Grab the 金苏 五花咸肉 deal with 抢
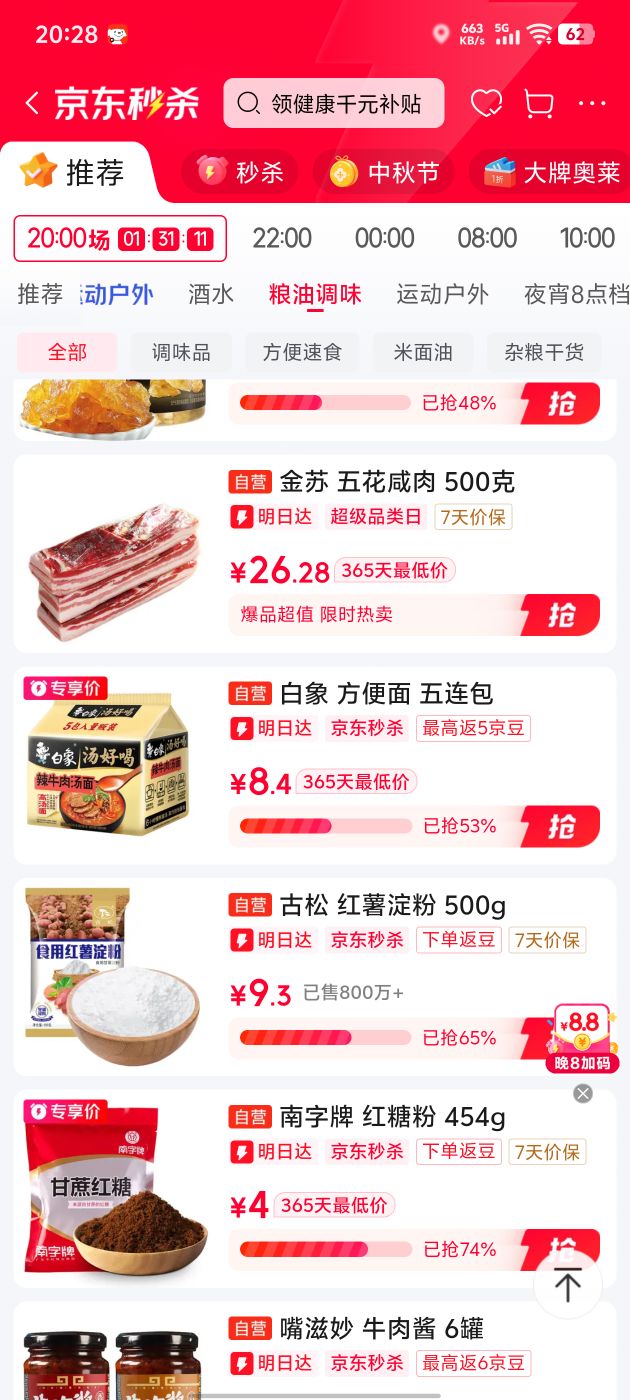630x1400 pixels. (x=561, y=614)
